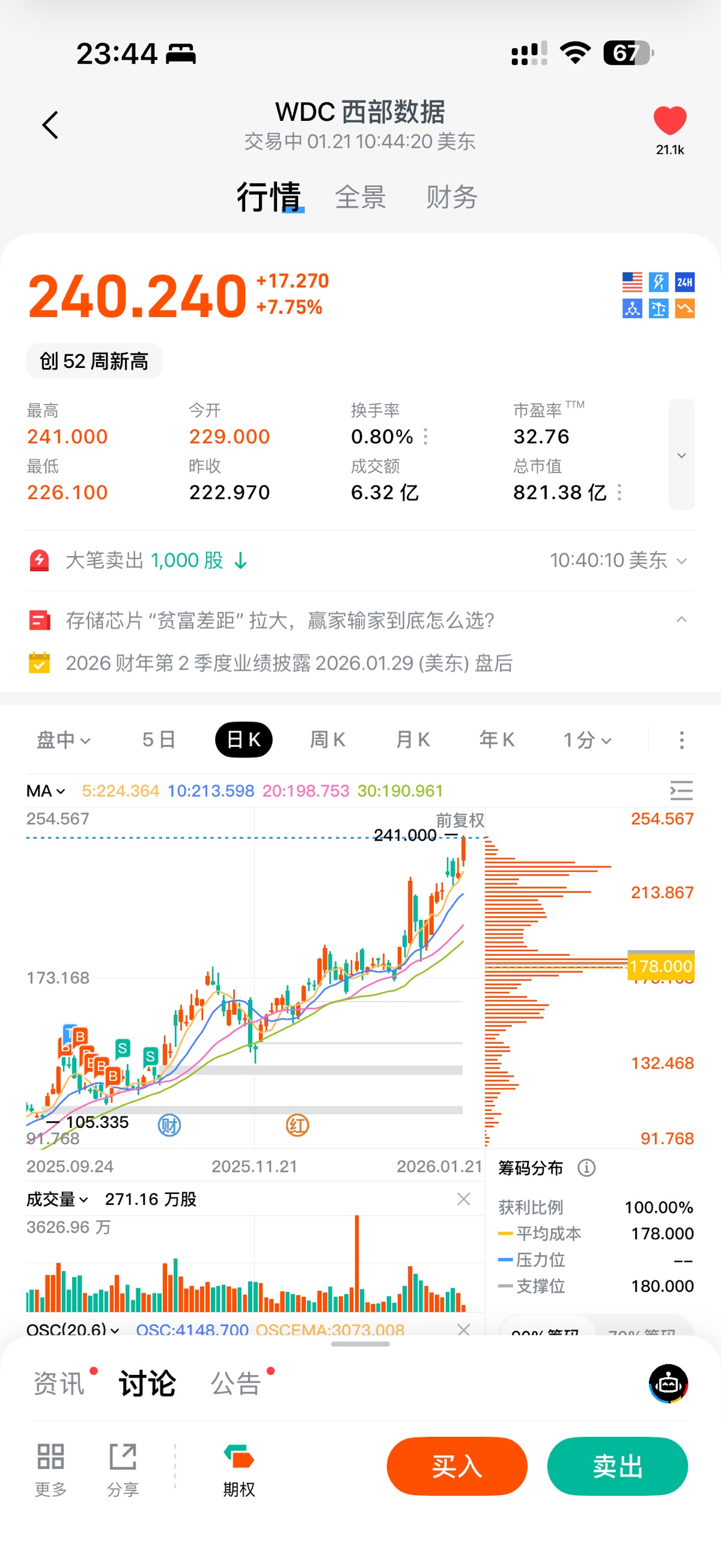Expand more quote details with the chevron
Image resolution: width=721 pixels, height=1568 pixels.
point(681,455)
